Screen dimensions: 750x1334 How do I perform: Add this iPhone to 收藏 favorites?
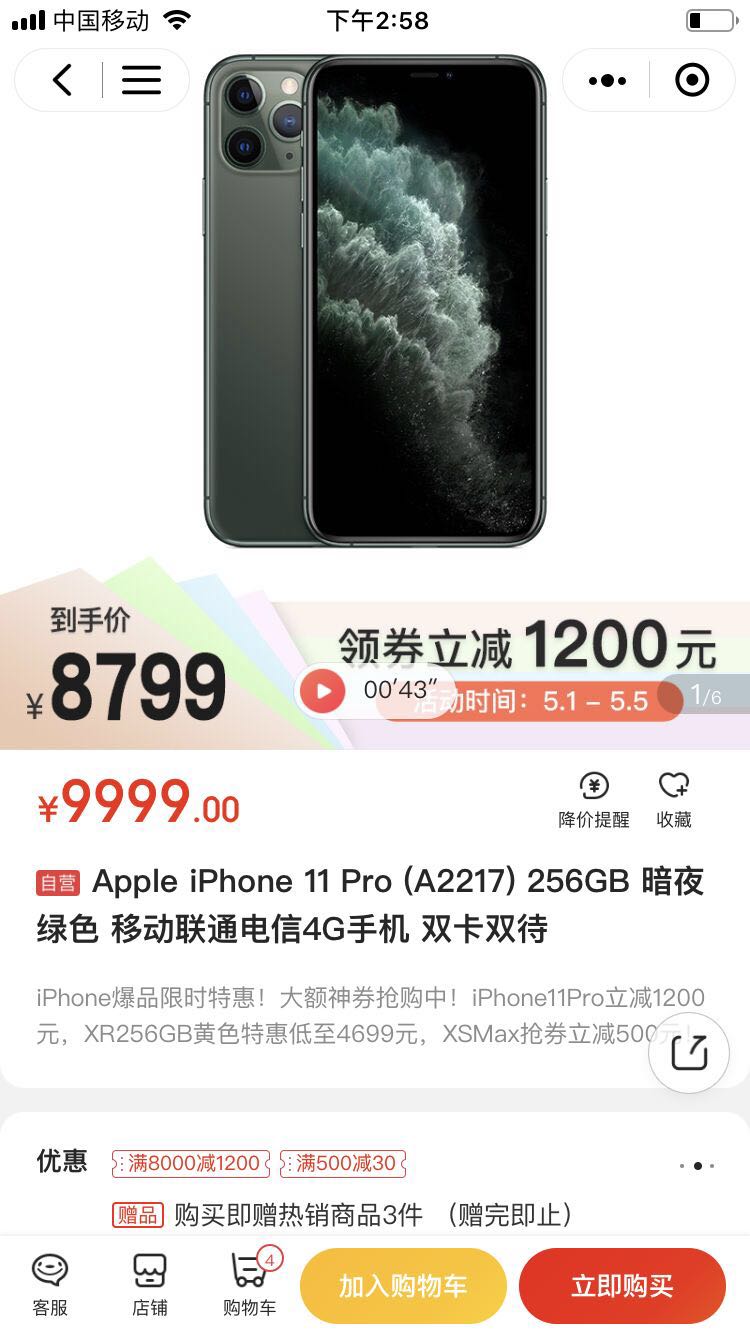pos(674,800)
